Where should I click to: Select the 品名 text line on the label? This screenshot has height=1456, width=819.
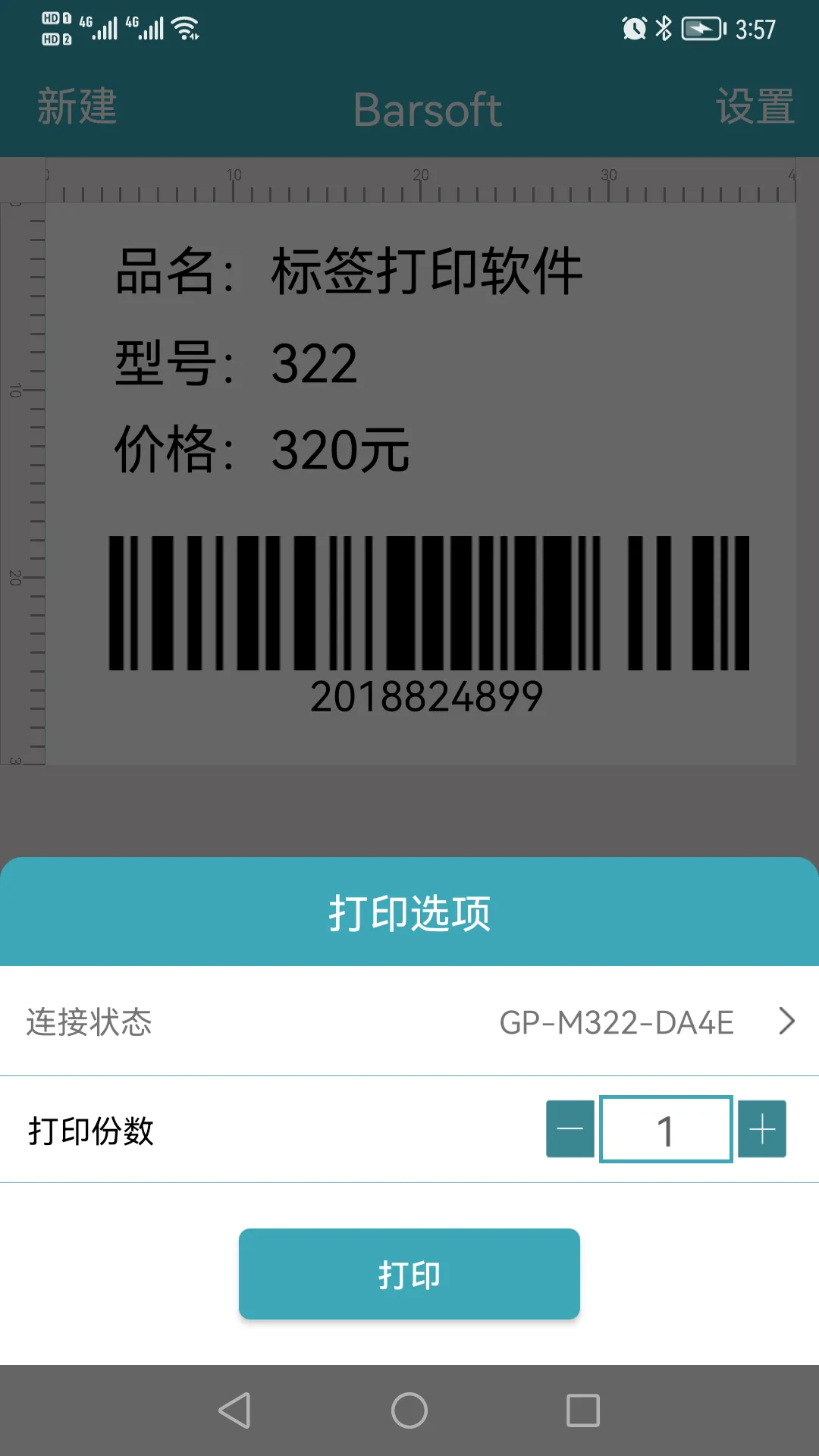pos(349,273)
